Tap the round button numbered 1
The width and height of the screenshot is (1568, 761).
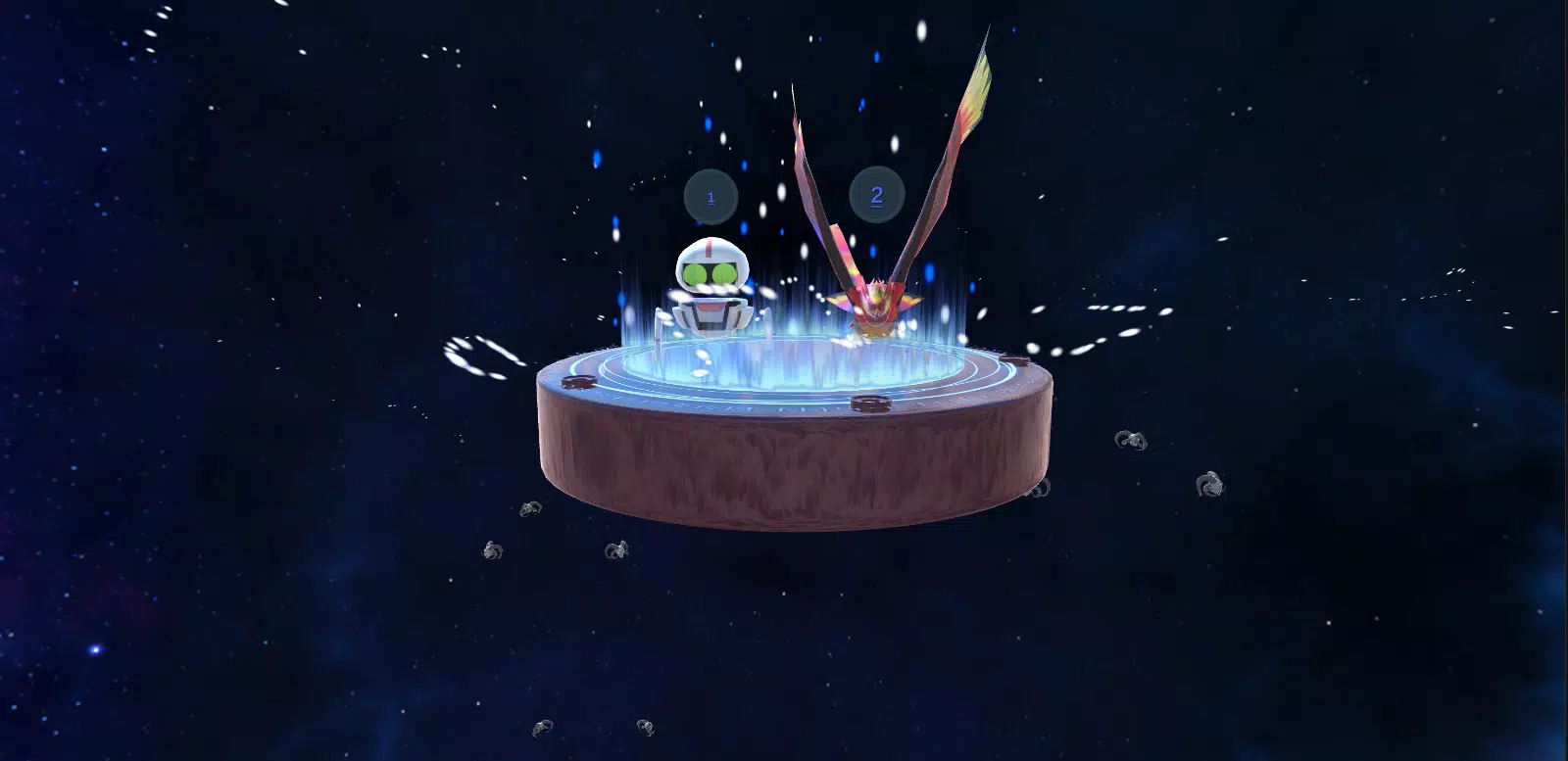[x=710, y=197]
